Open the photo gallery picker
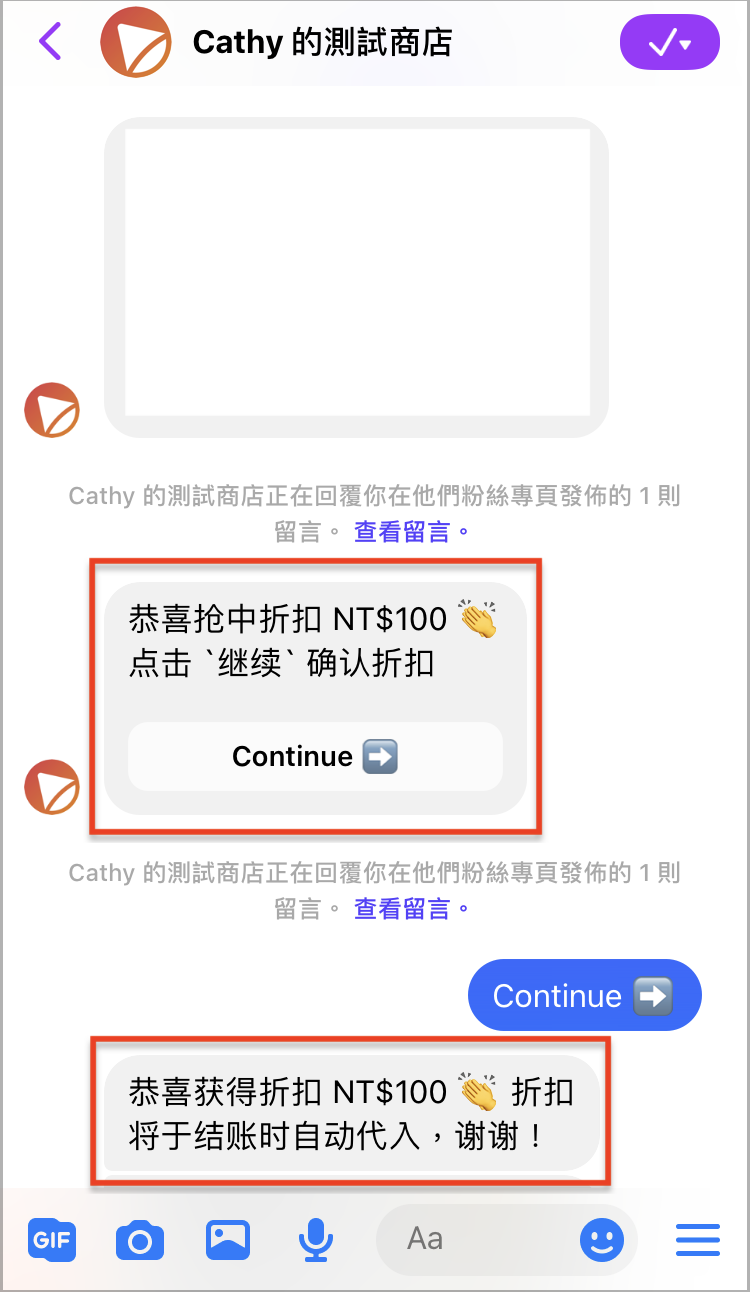Screen dimensions: 750x1292 pyautogui.click(x=228, y=1241)
